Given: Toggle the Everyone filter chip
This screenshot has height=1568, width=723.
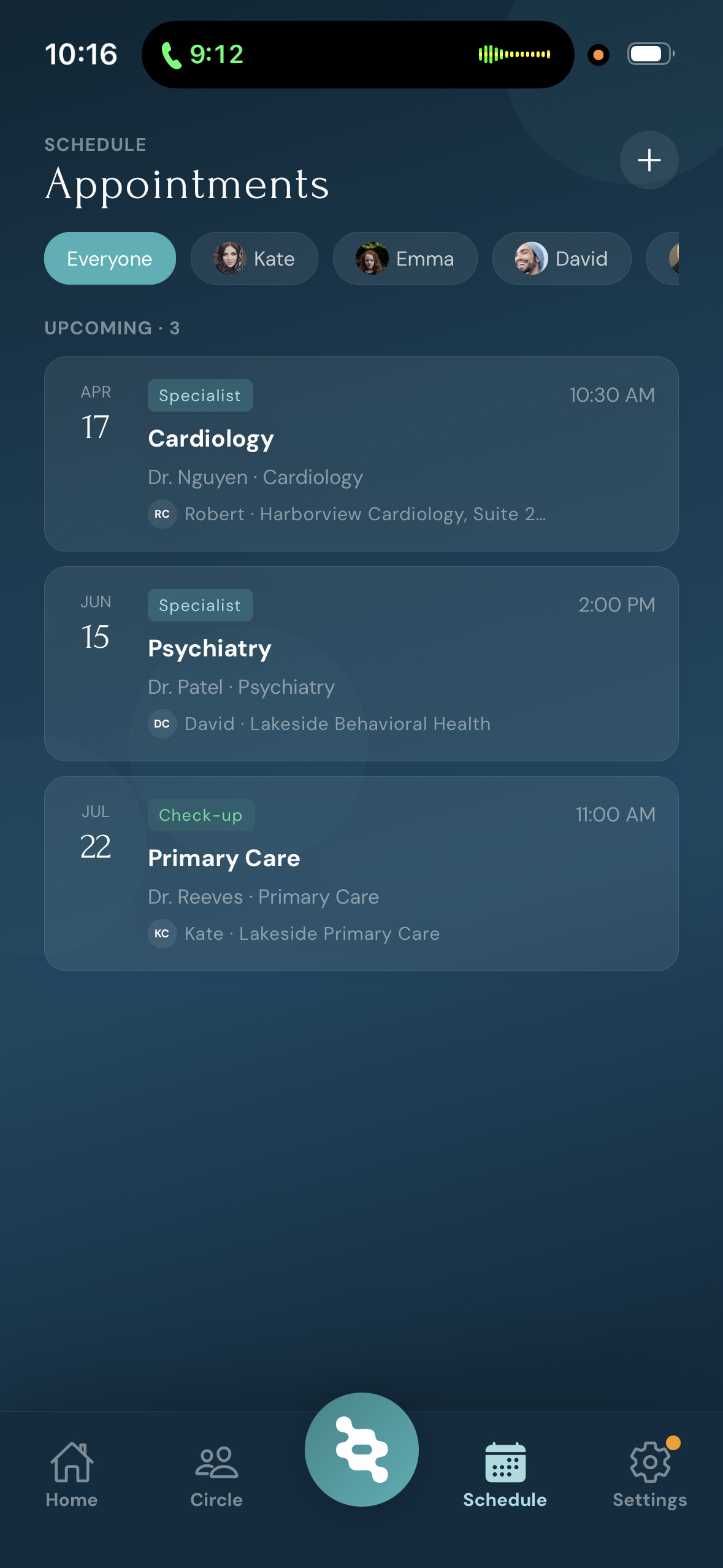Looking at the screenshot, I should [x=110, y=258].
